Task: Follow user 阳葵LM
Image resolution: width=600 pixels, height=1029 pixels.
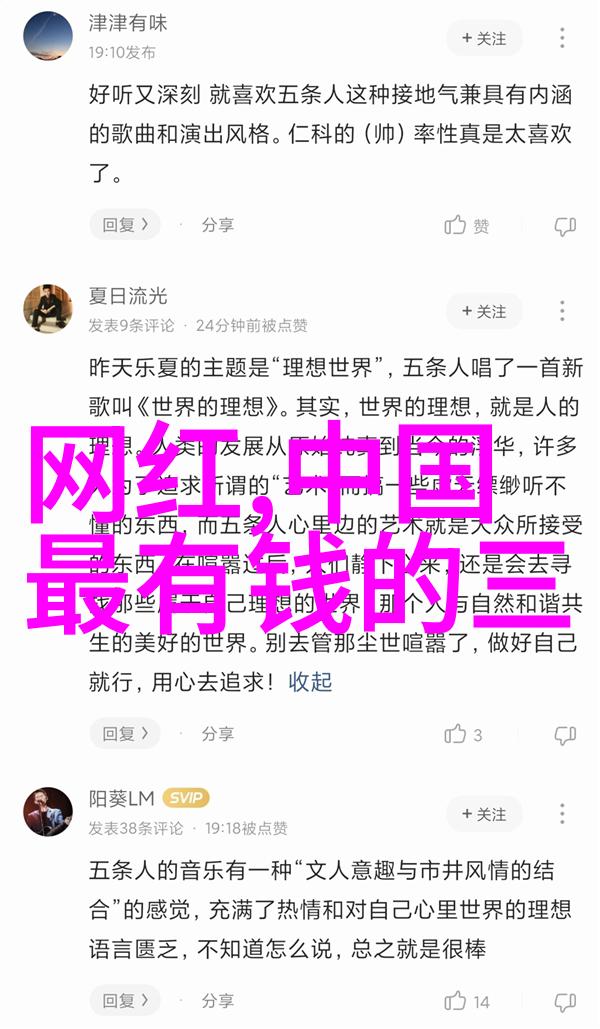Action: pos(483,813)
